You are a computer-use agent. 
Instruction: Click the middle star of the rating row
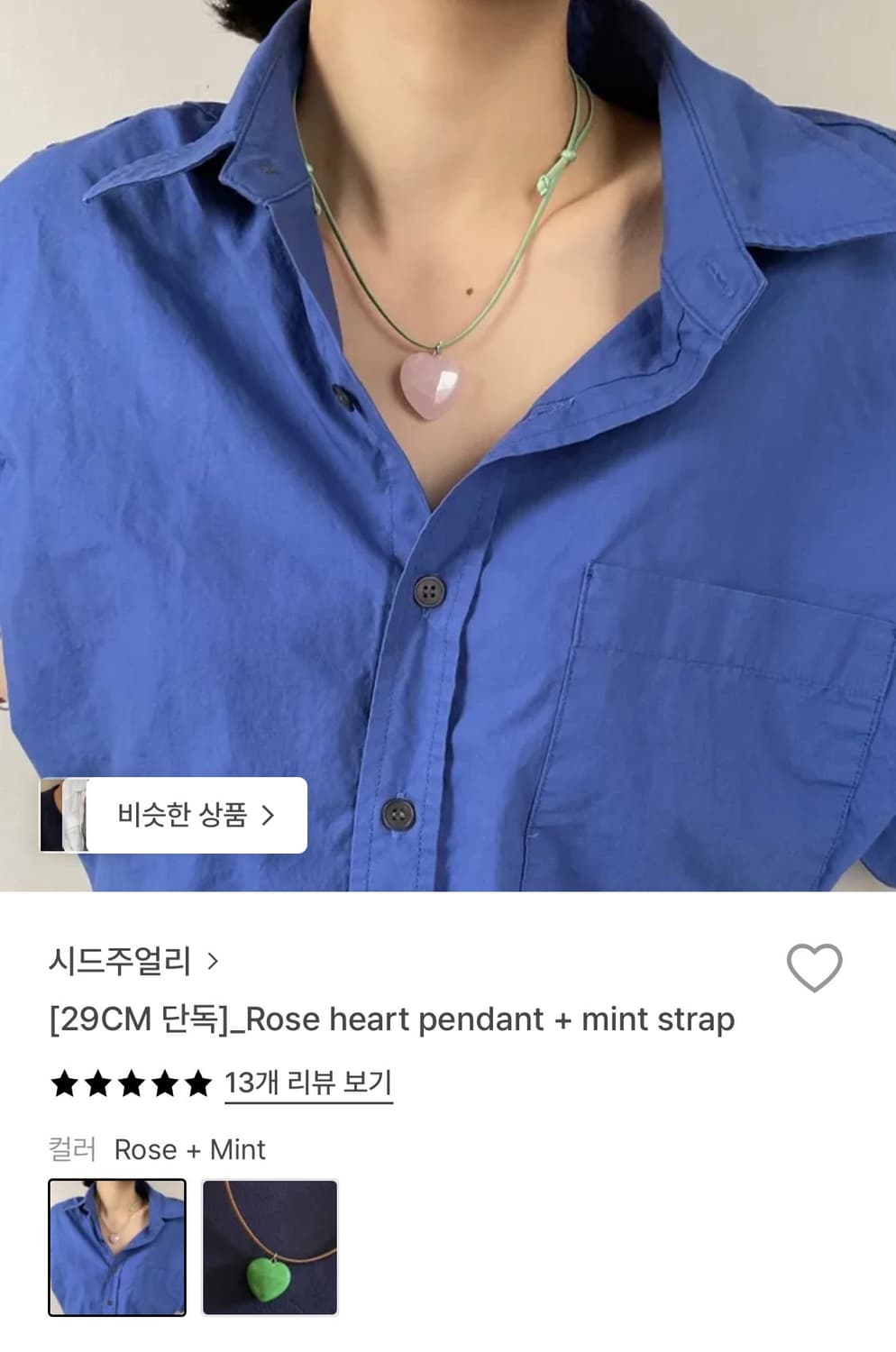click(x=130, y=1084)
